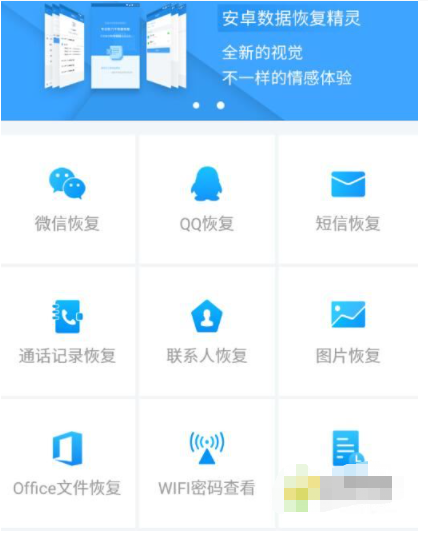Screen dimensions: 428x539
Task: Open 联系人恢复 contacts recovery
Action: coord(207,332)
